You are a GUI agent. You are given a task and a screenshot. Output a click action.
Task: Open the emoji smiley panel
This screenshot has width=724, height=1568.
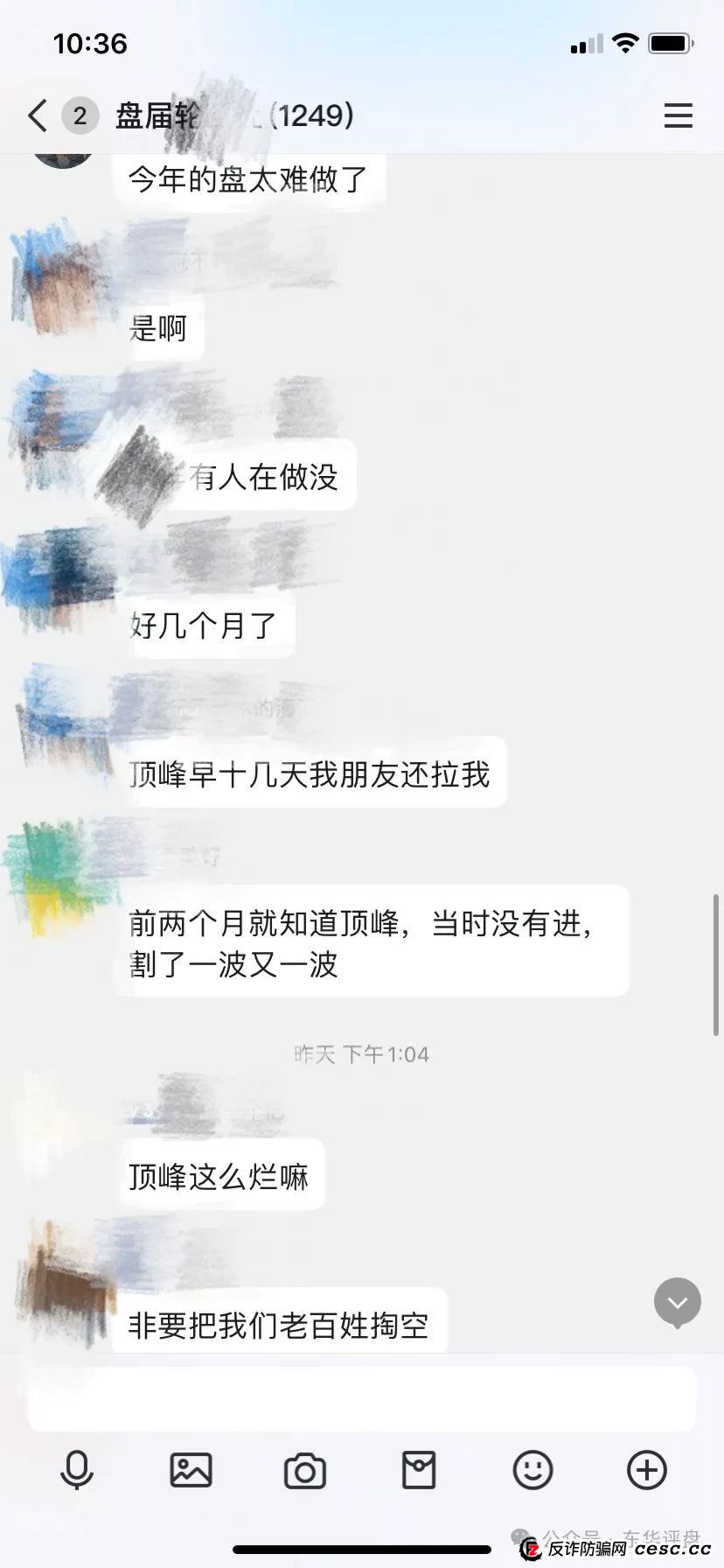533,1471
